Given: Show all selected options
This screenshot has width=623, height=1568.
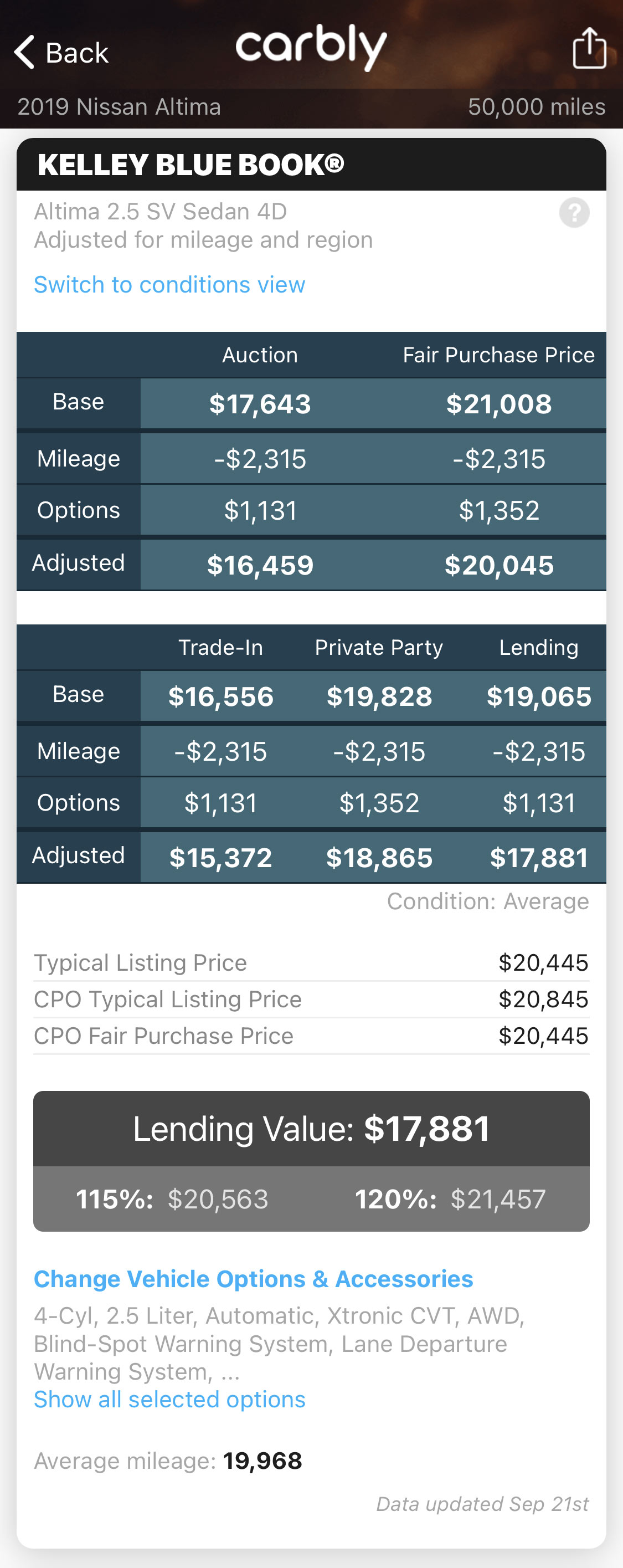Looking at the screenshot, I should (168, 1399).
